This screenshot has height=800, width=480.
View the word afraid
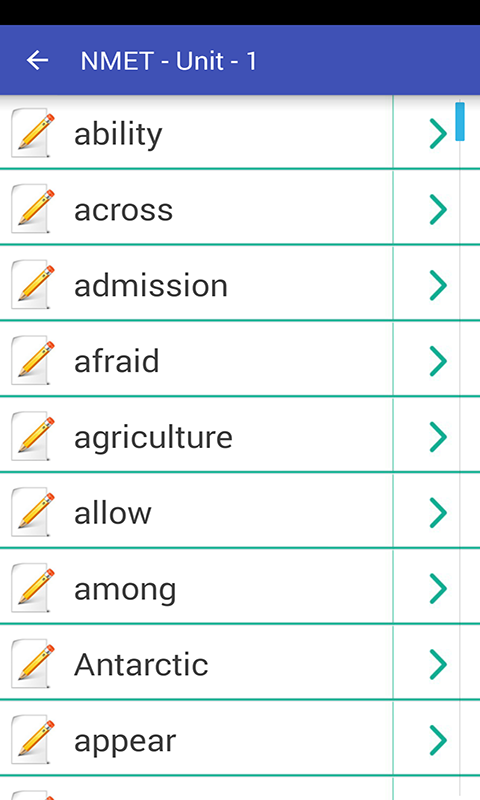(x=240, y=359)
